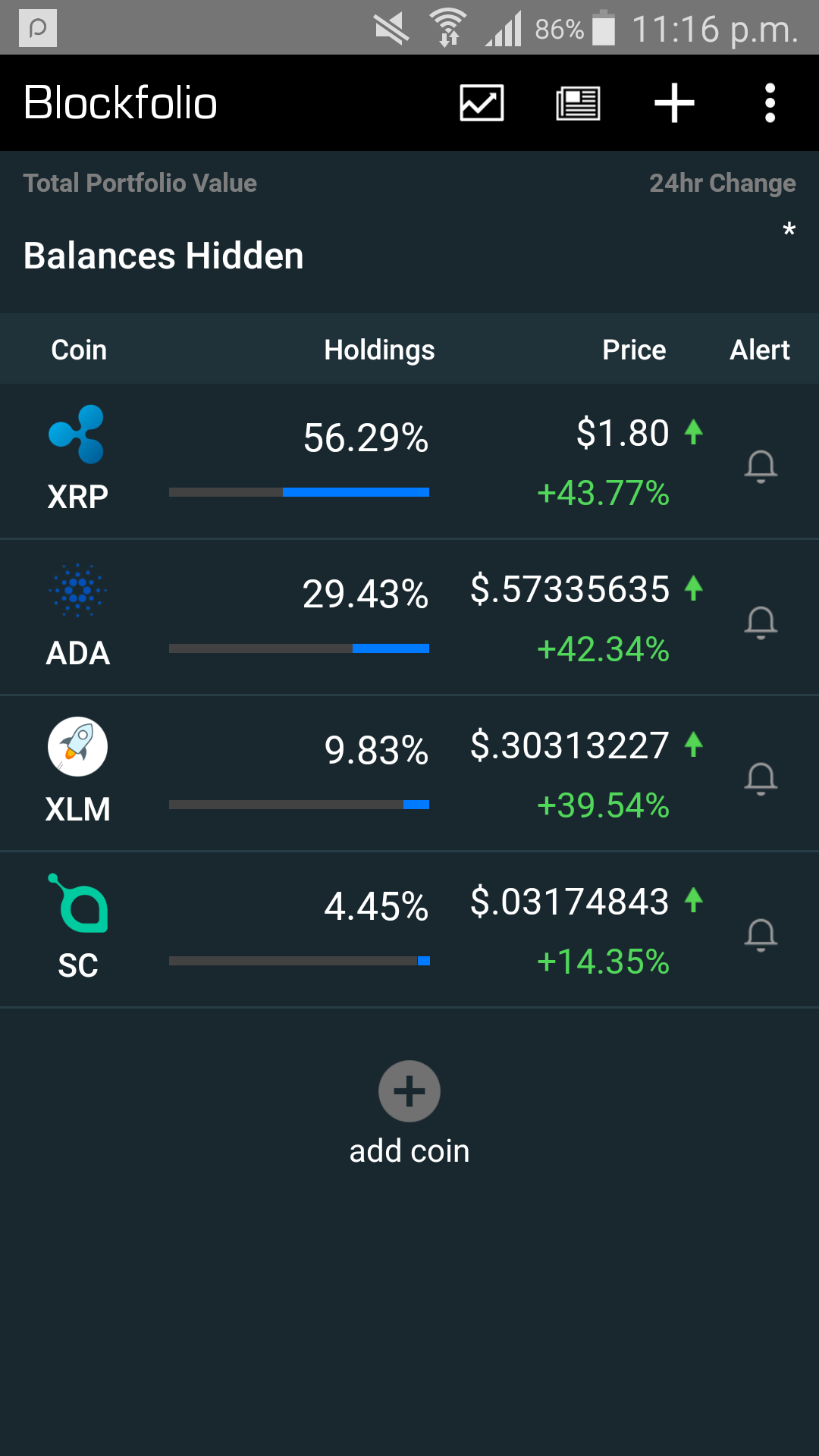Screen dimensions: 819x1456
Task: Set a price alert for XRP
Action: tap(761, 466)
